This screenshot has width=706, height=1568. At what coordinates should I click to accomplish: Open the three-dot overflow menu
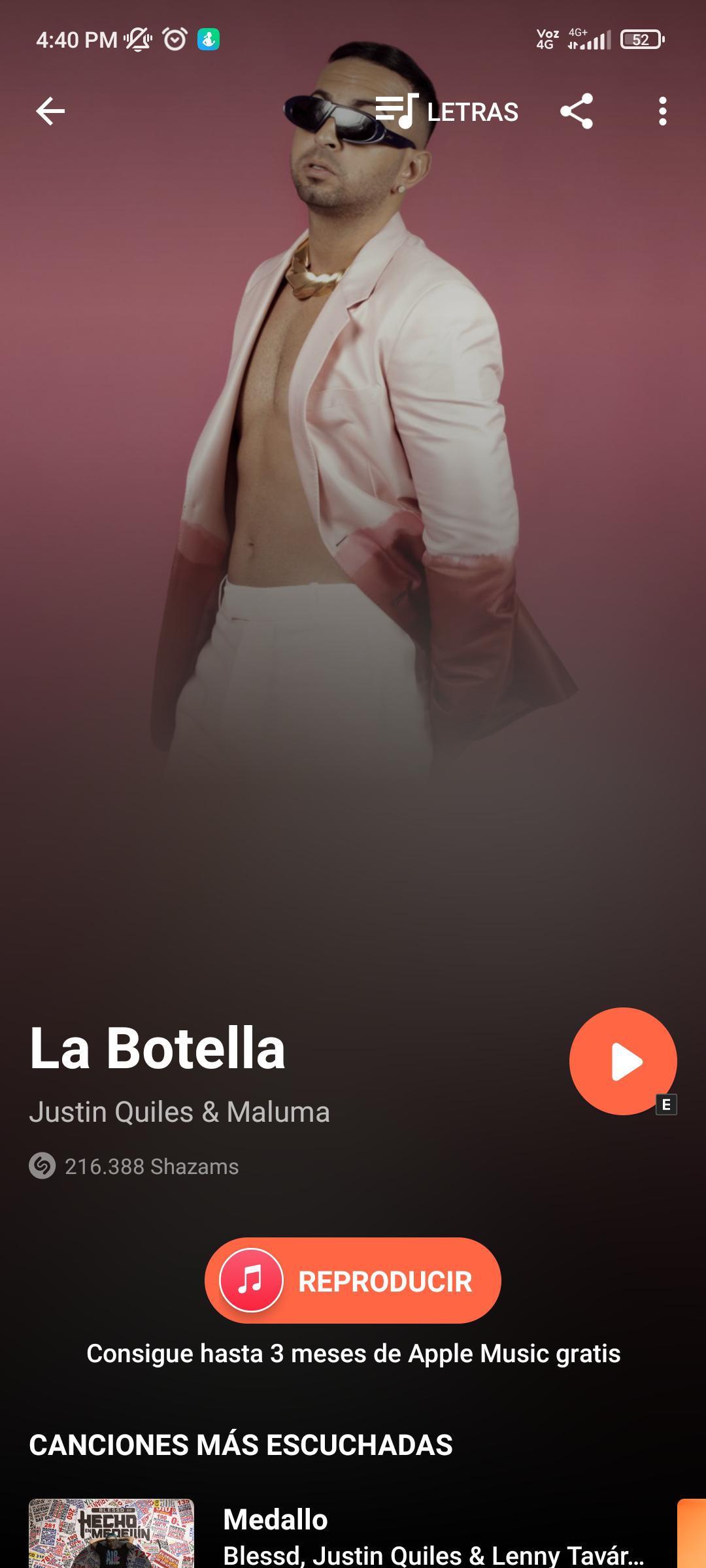[x=662, y=111]
